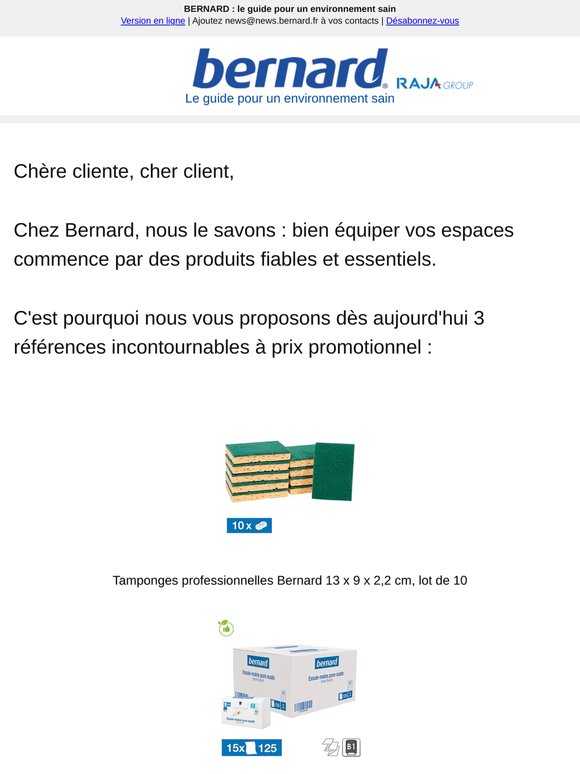Viewport: 580px width, 774px height.
Task: Tap the 'Désabonnez-vous' unsubscribe link
Action: (423, 21)
